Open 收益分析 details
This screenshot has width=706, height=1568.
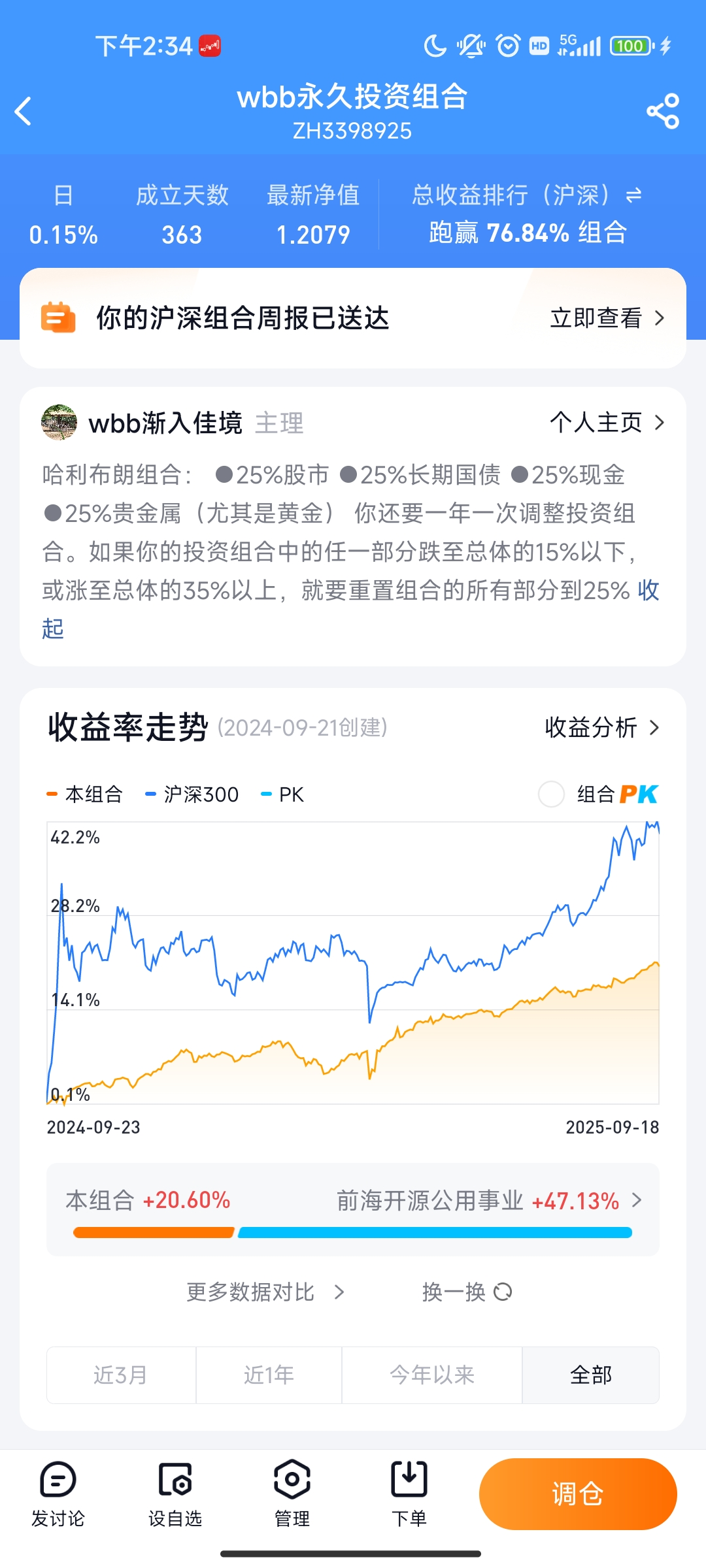[601, 727]
